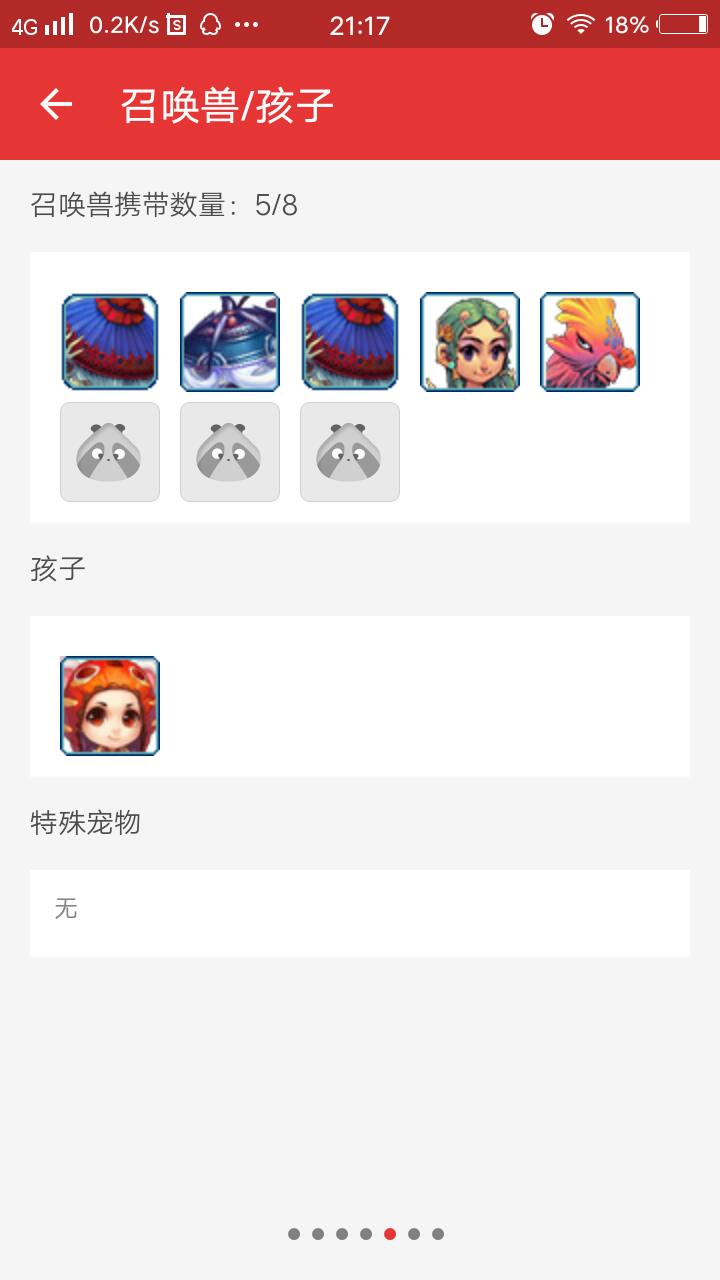
Task: Open the dark armored beast summon avatar
Action: (230, 342)
